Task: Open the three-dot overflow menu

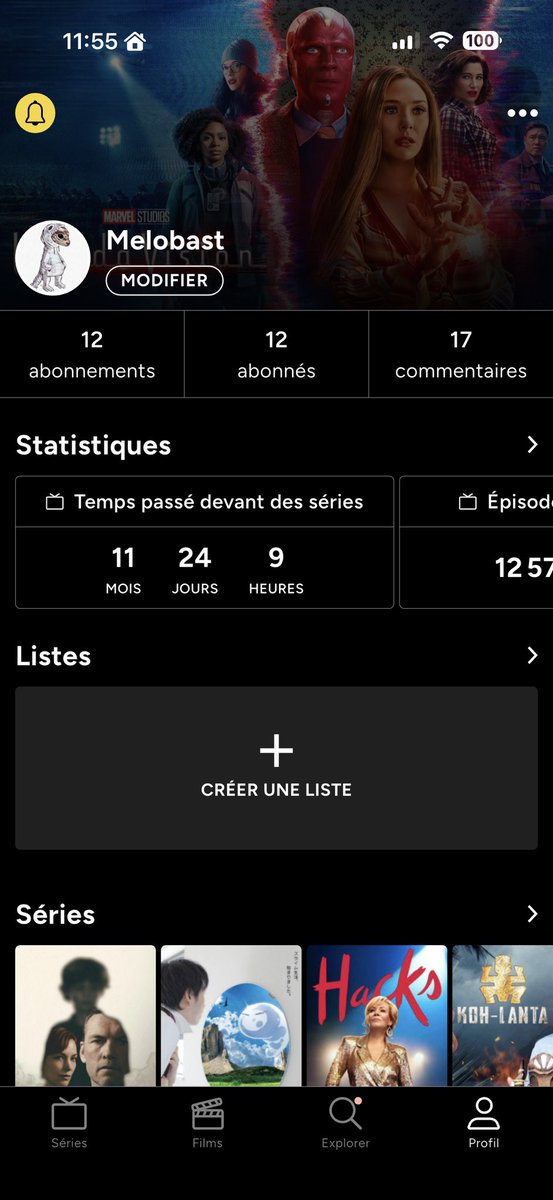Action: (522, 114)
